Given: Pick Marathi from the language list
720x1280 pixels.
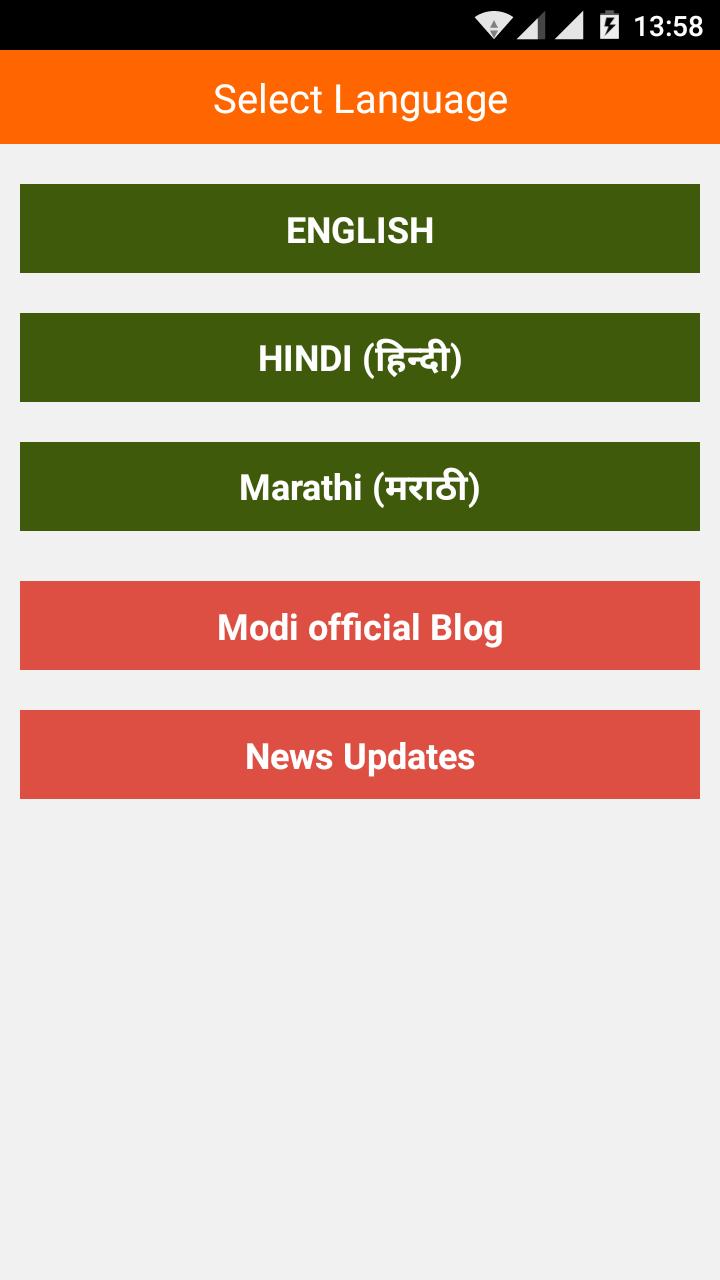Looking at the screenshot, I should pos(360,486).
